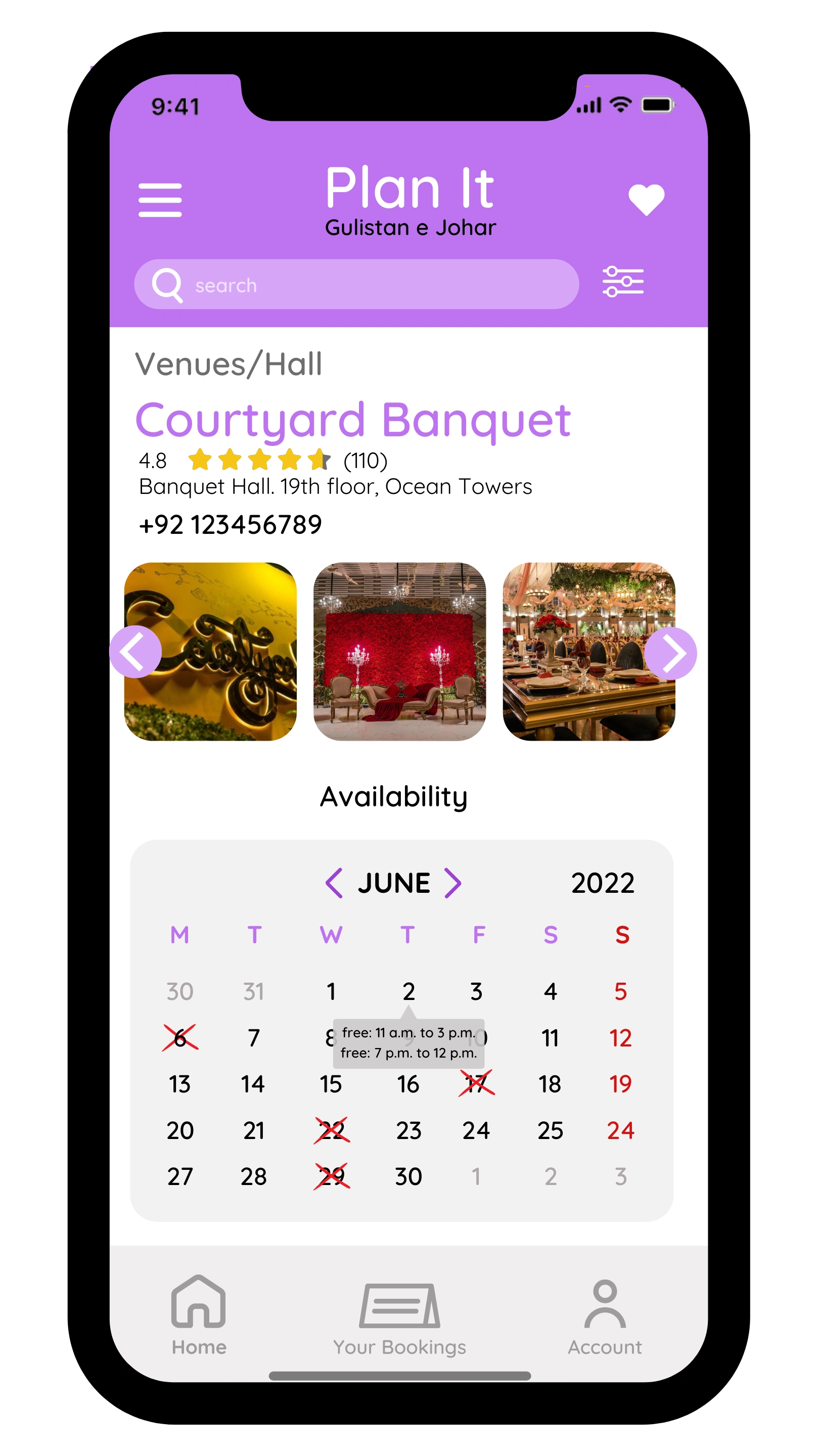Tap the search field
Screen dimensions: 819x1456
click(356, 284)
